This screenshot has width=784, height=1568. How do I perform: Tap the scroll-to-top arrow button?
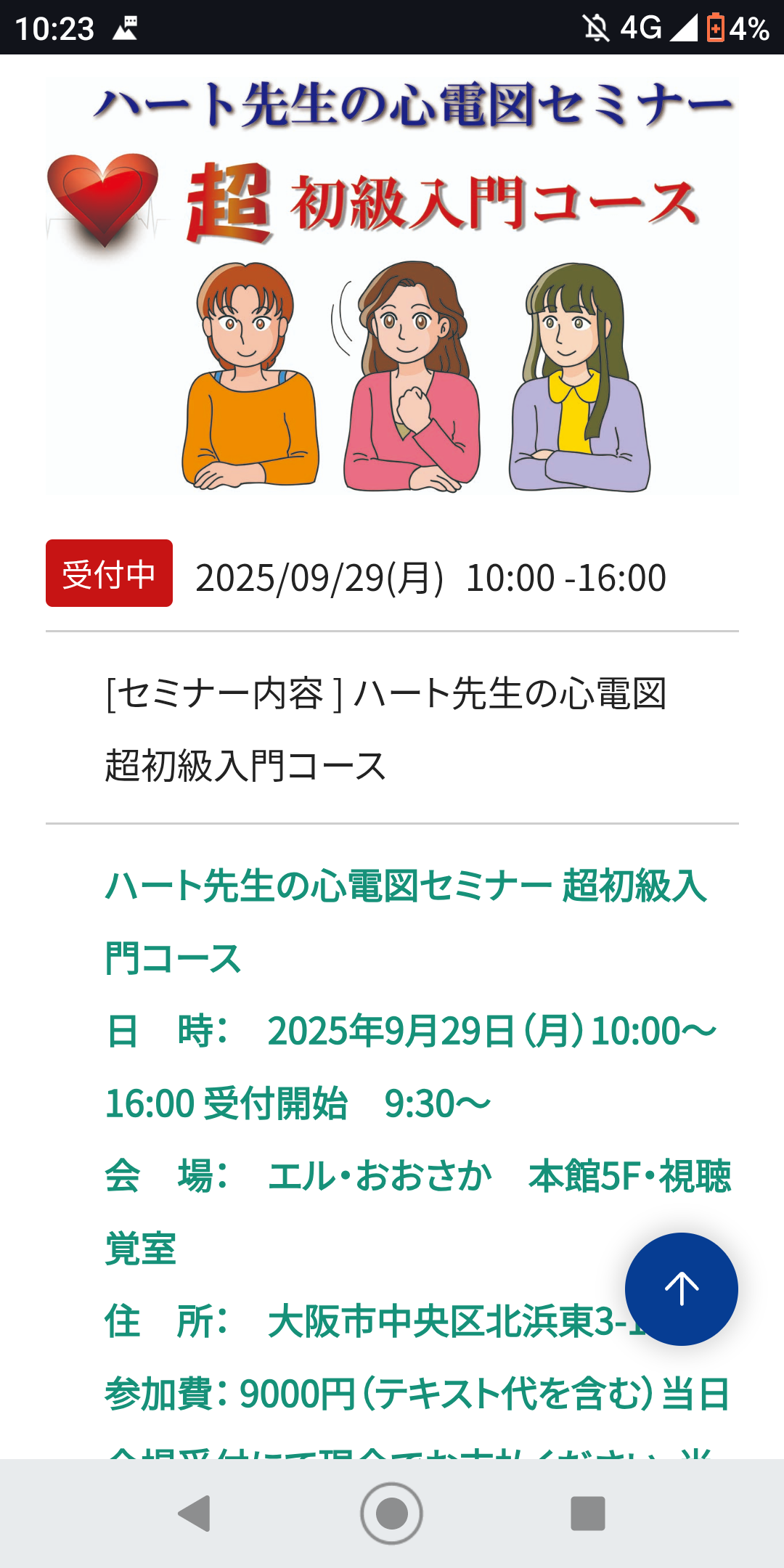[x=681, y=1289]
